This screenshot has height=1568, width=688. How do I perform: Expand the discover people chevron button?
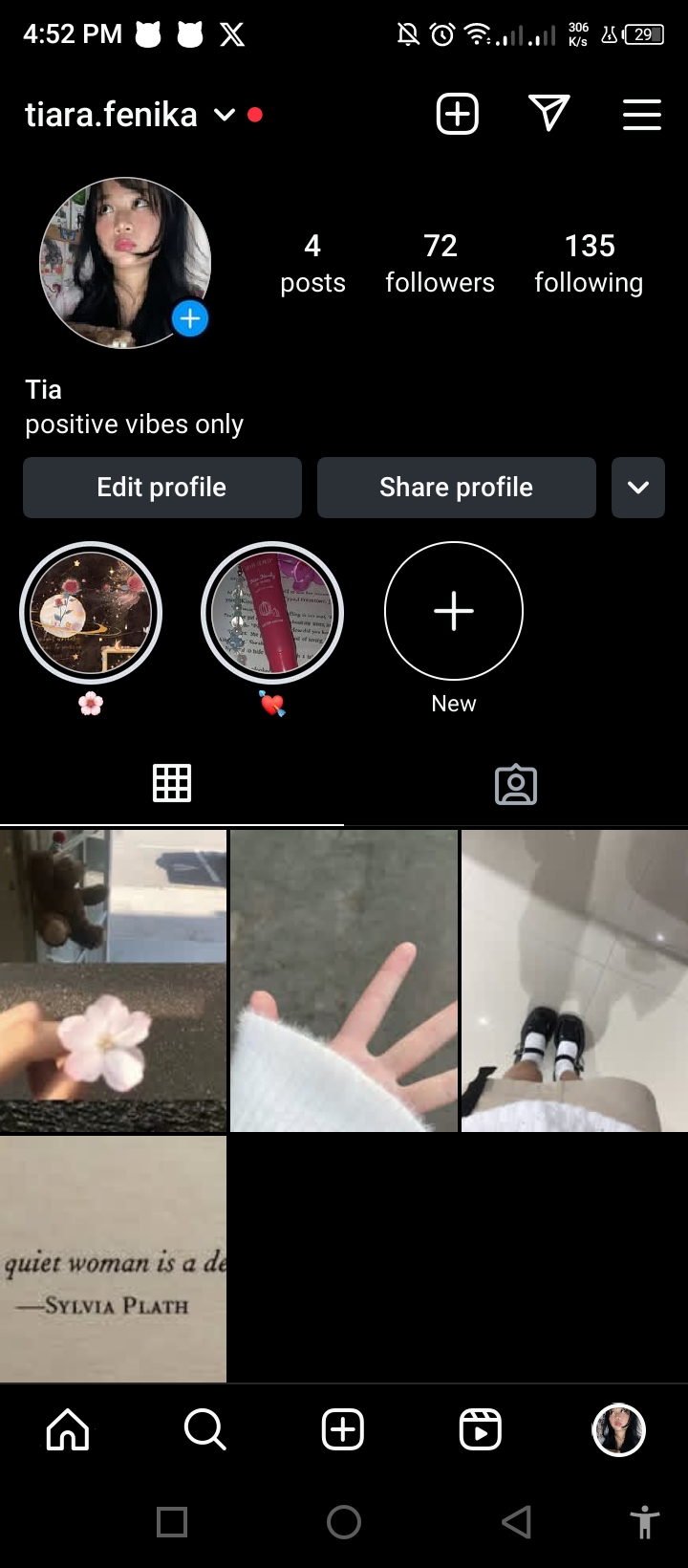[637, 488]
